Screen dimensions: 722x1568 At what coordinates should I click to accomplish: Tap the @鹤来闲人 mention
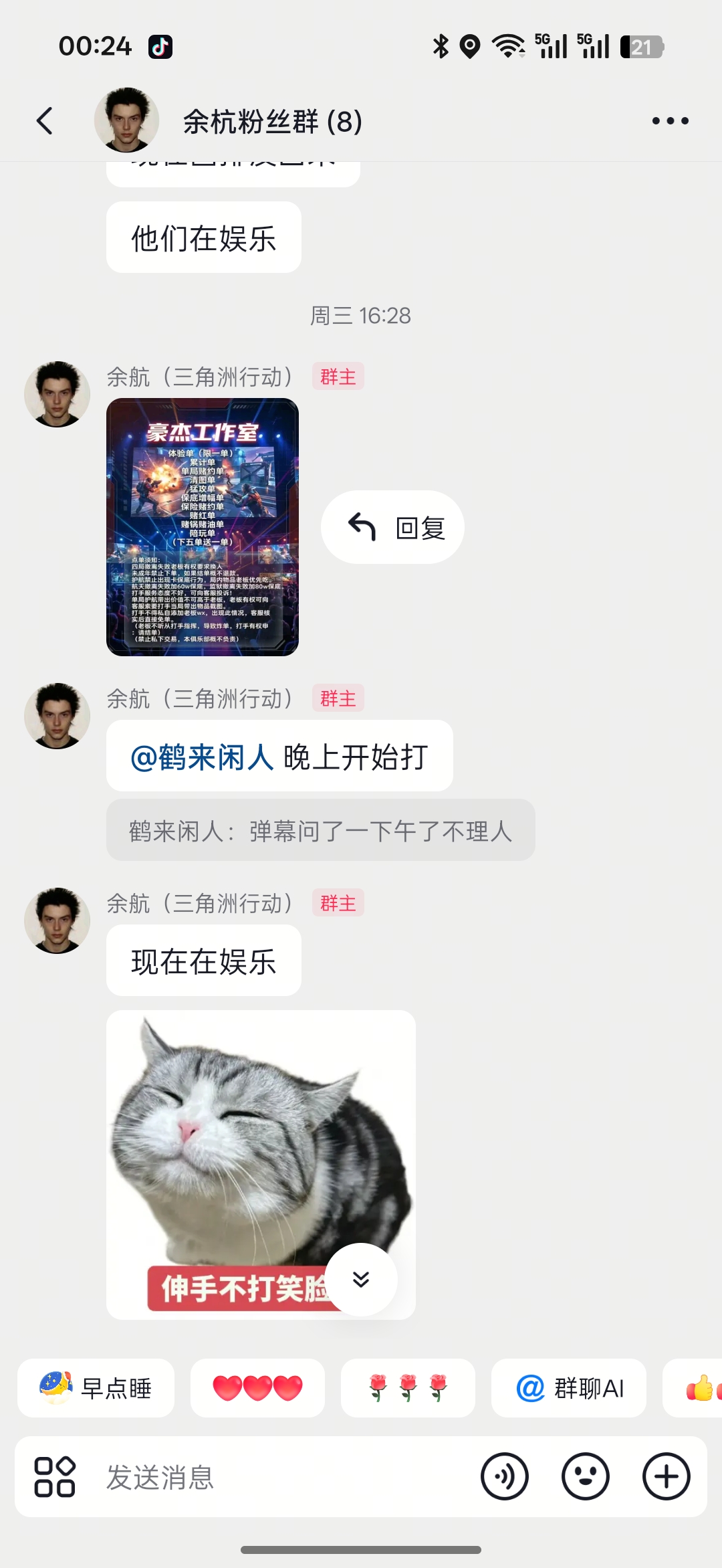[x=203, y=757]
